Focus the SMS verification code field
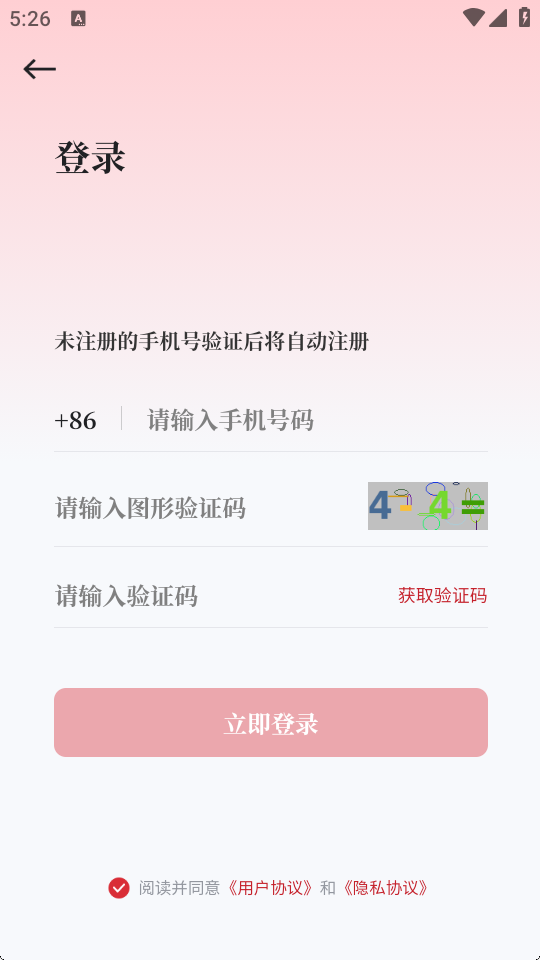 (x=220, y=596)
